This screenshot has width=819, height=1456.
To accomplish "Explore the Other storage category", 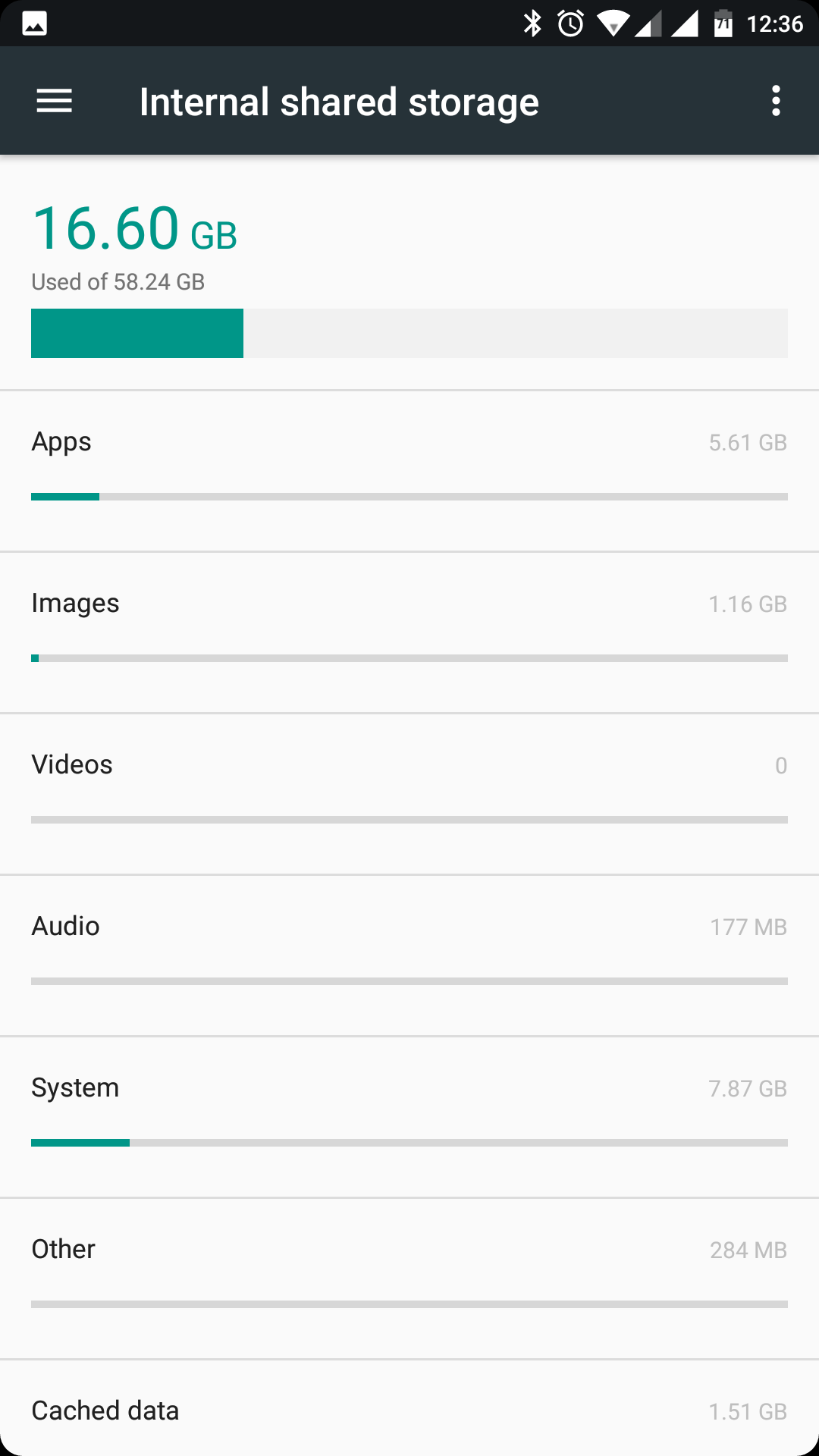I will tap(409, 1279).
